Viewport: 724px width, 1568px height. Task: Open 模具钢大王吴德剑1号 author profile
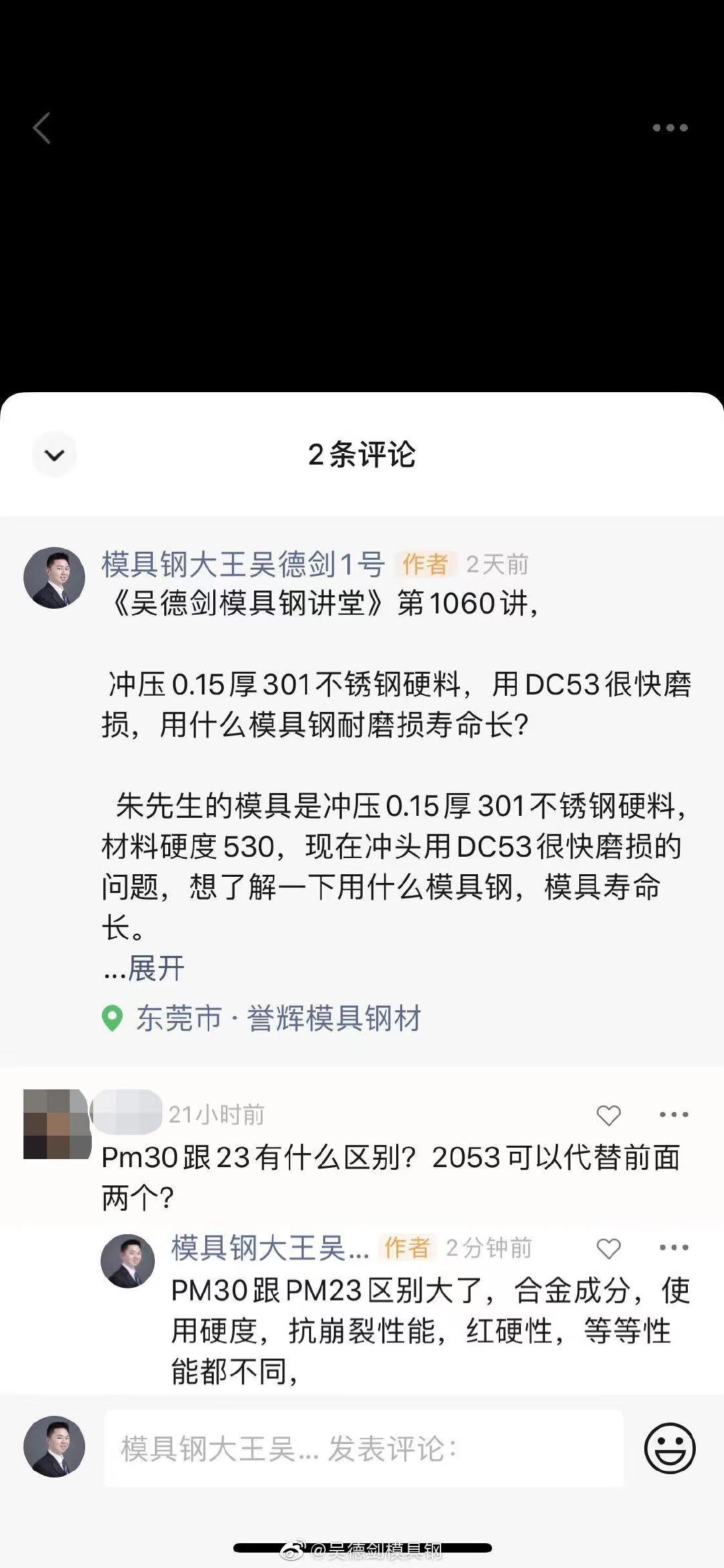coord(243,564)
